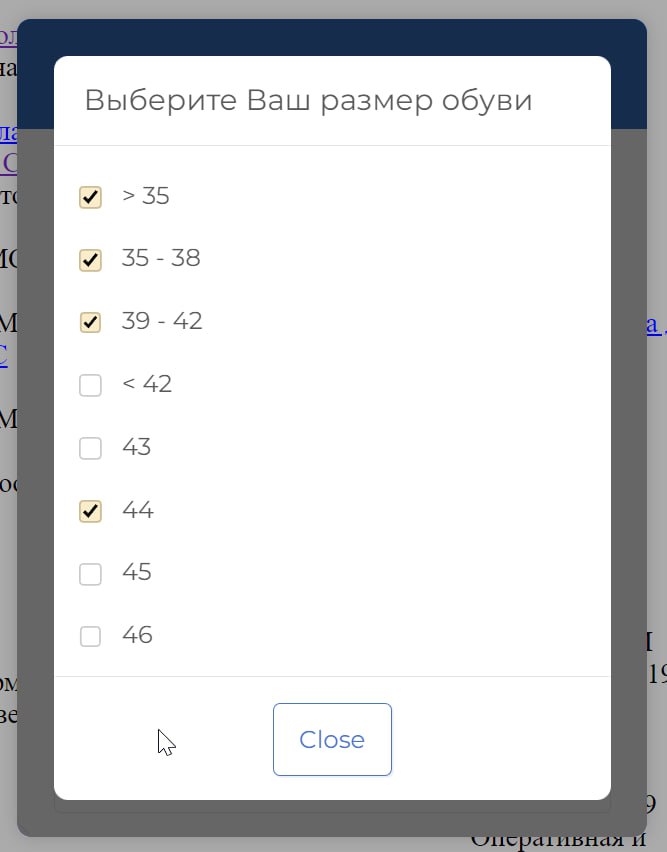Tick the size 45 checkbox

90,573
